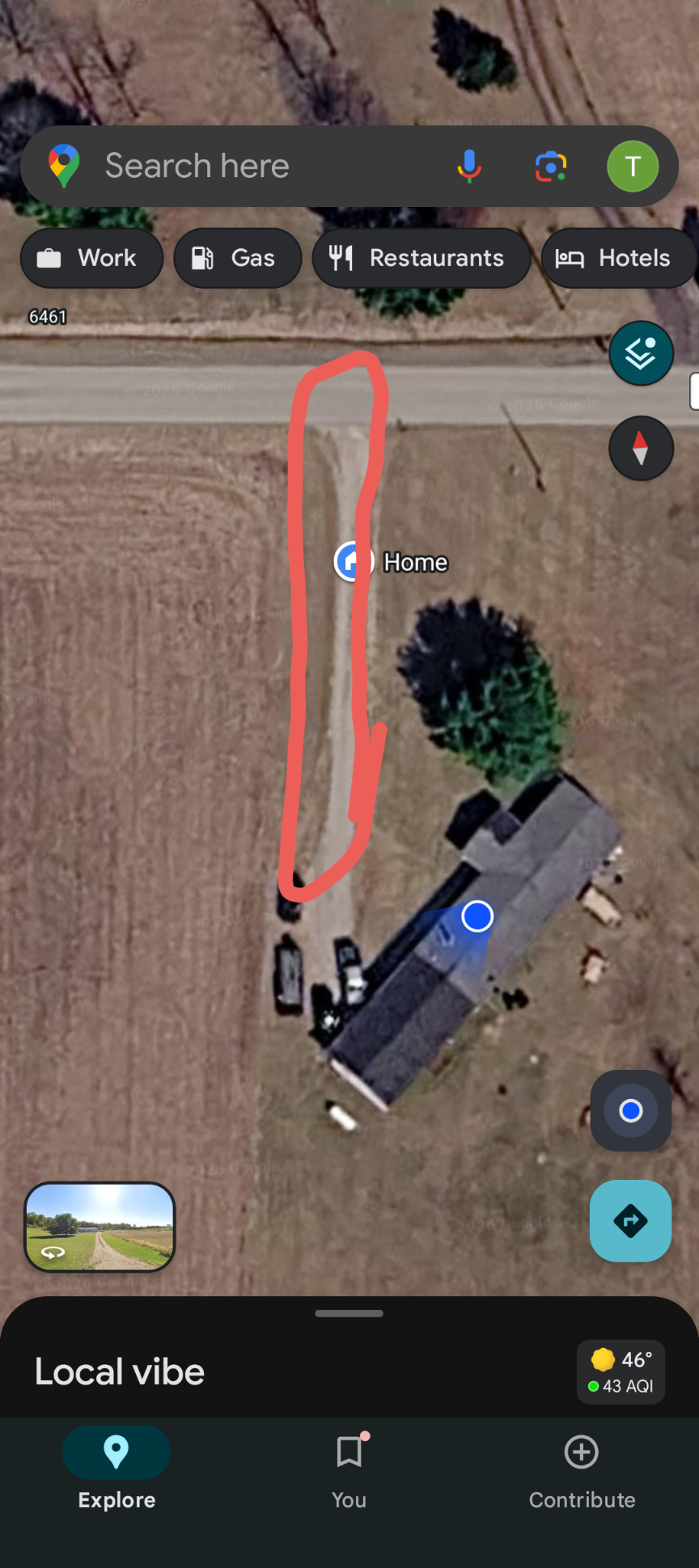Open Google Lens camera search
This screenshot has height=1568, width=699.
click(x=551, y=167)
